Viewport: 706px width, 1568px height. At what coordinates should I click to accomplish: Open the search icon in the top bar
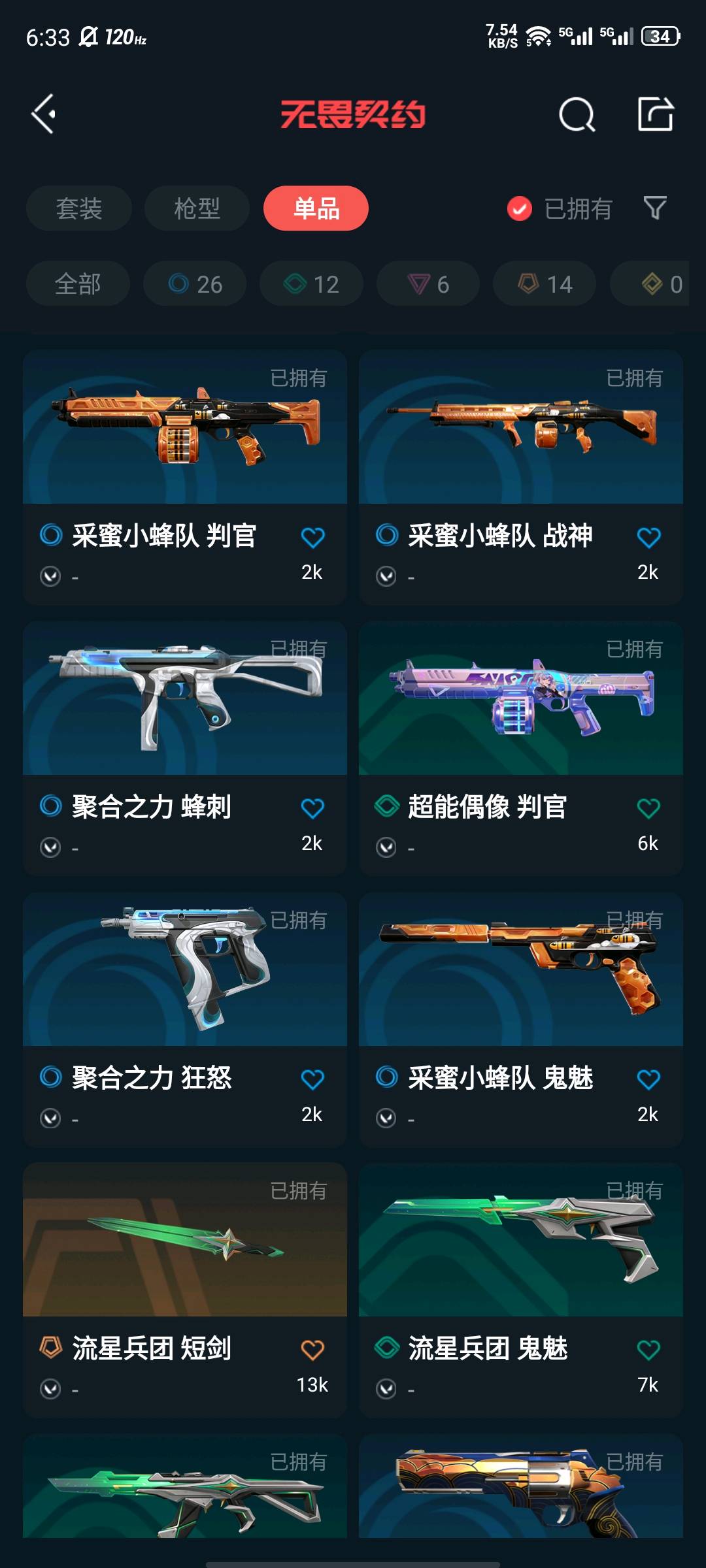click(x=577, y=115)
